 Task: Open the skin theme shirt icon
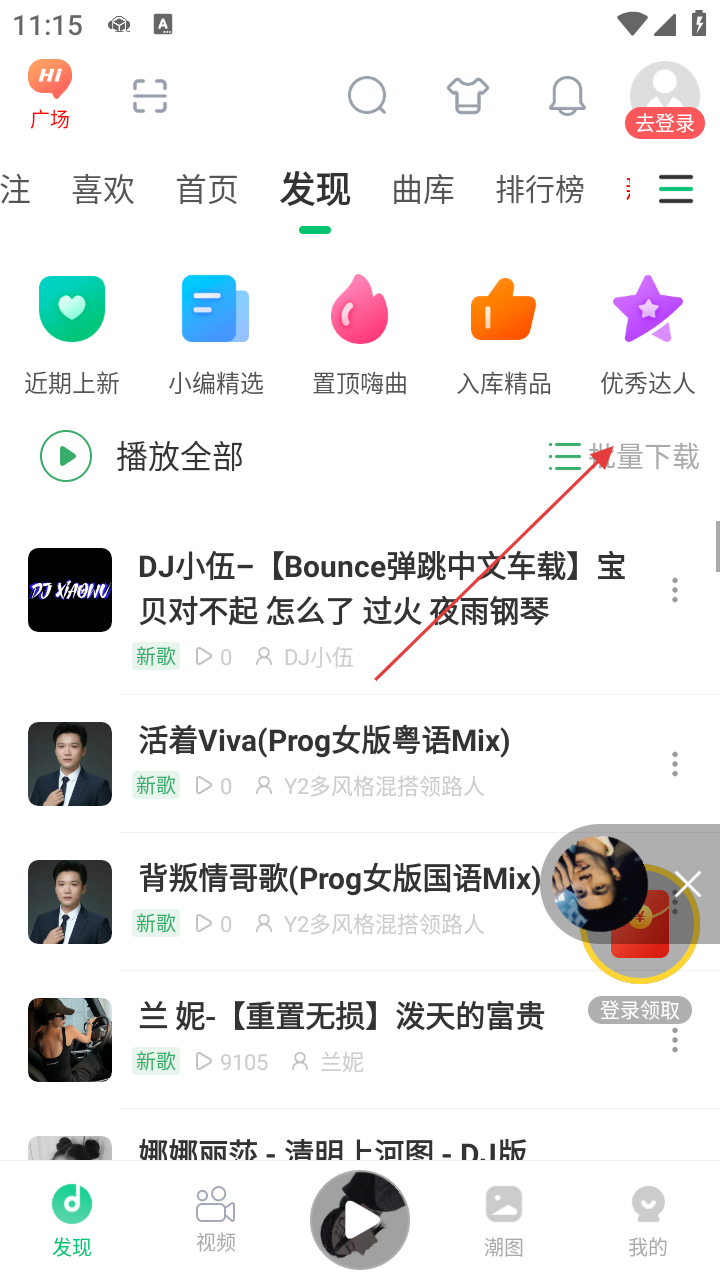point(467,97)
